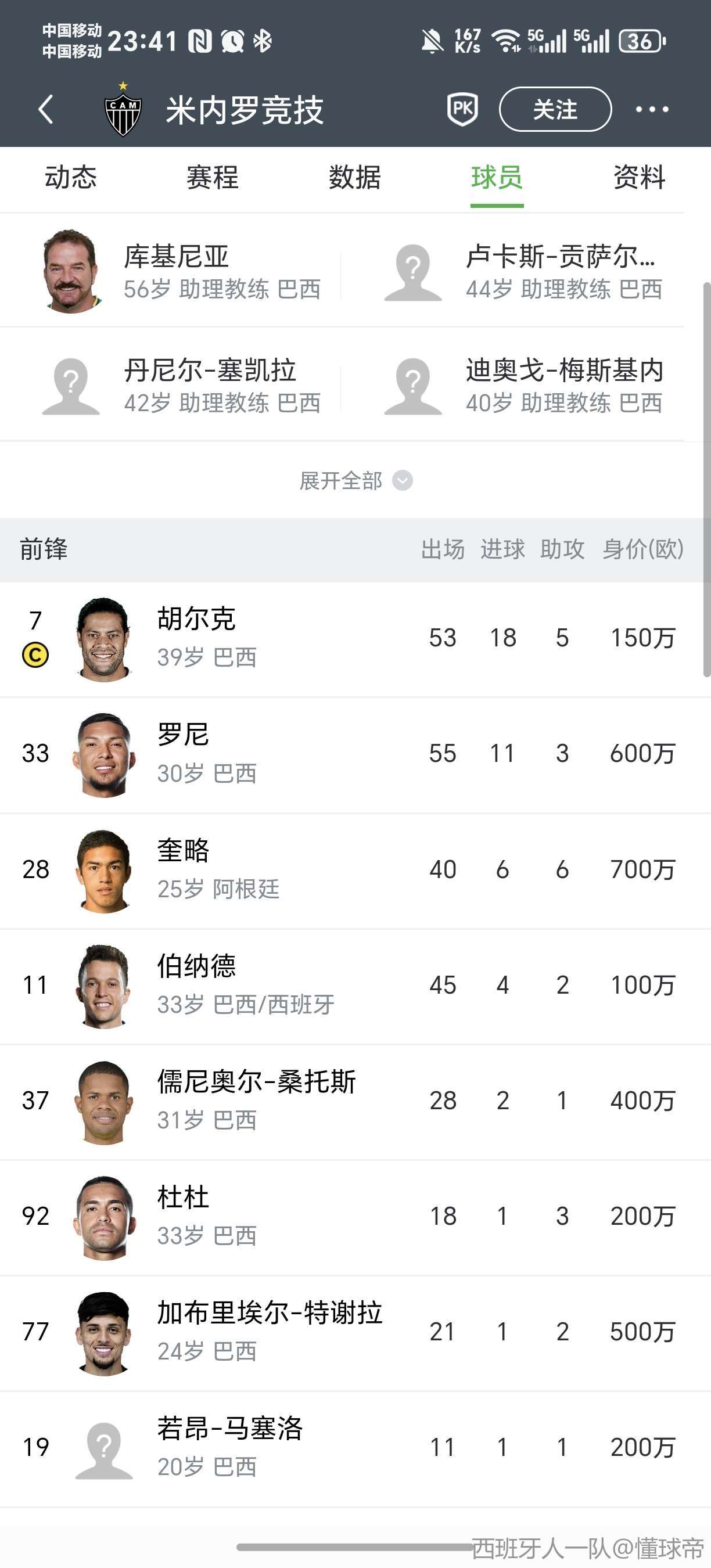
Task: Go back using the top-left arrow
Action: (x=46, y=110)
